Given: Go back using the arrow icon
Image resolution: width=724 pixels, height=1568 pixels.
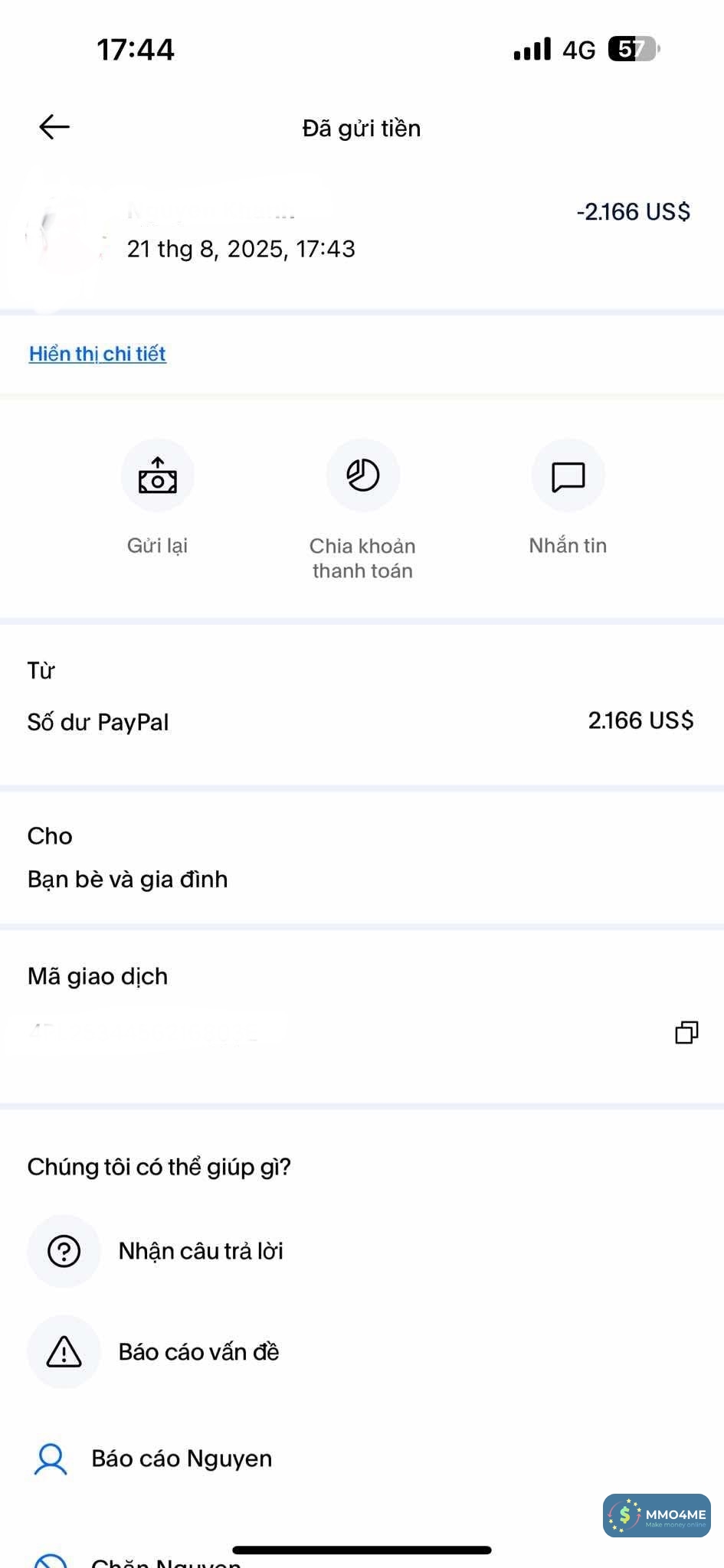Looking at the screenshot, I should [x=54, y=127].
